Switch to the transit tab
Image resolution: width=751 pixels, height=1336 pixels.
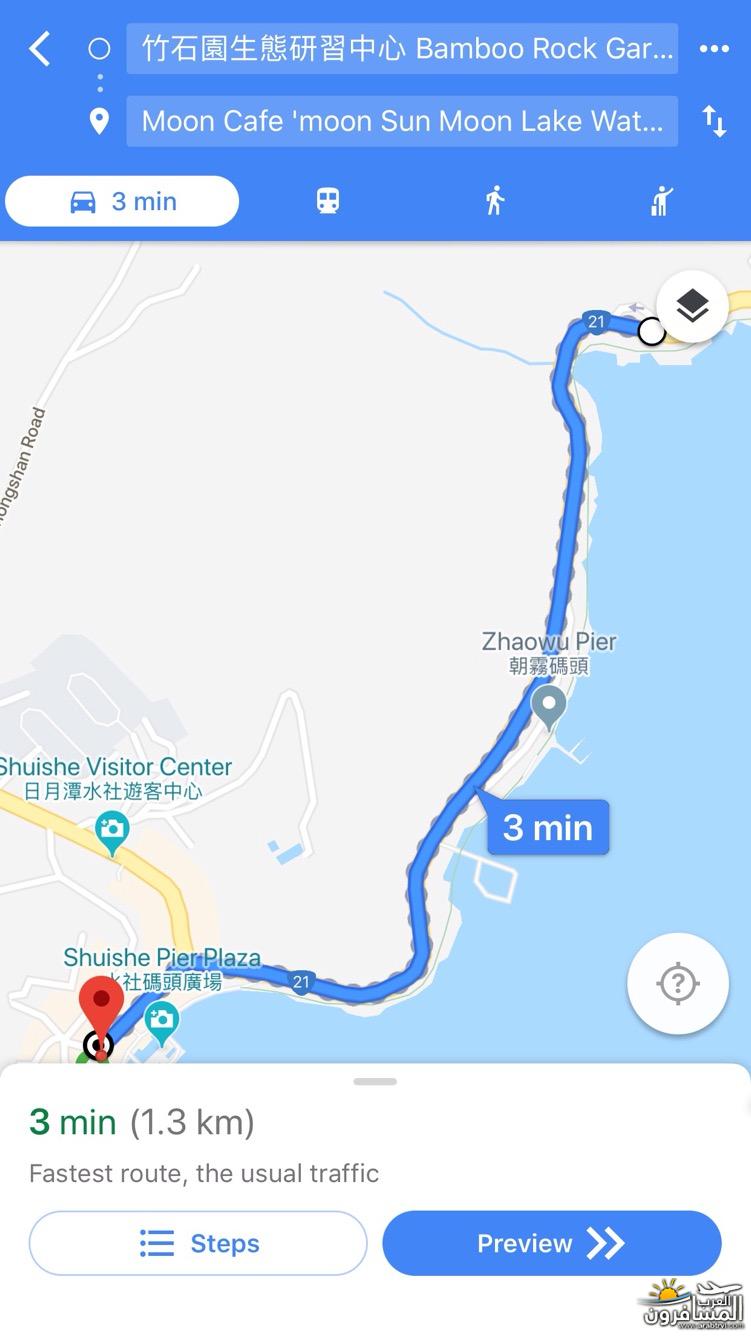(x=328, y=201)
